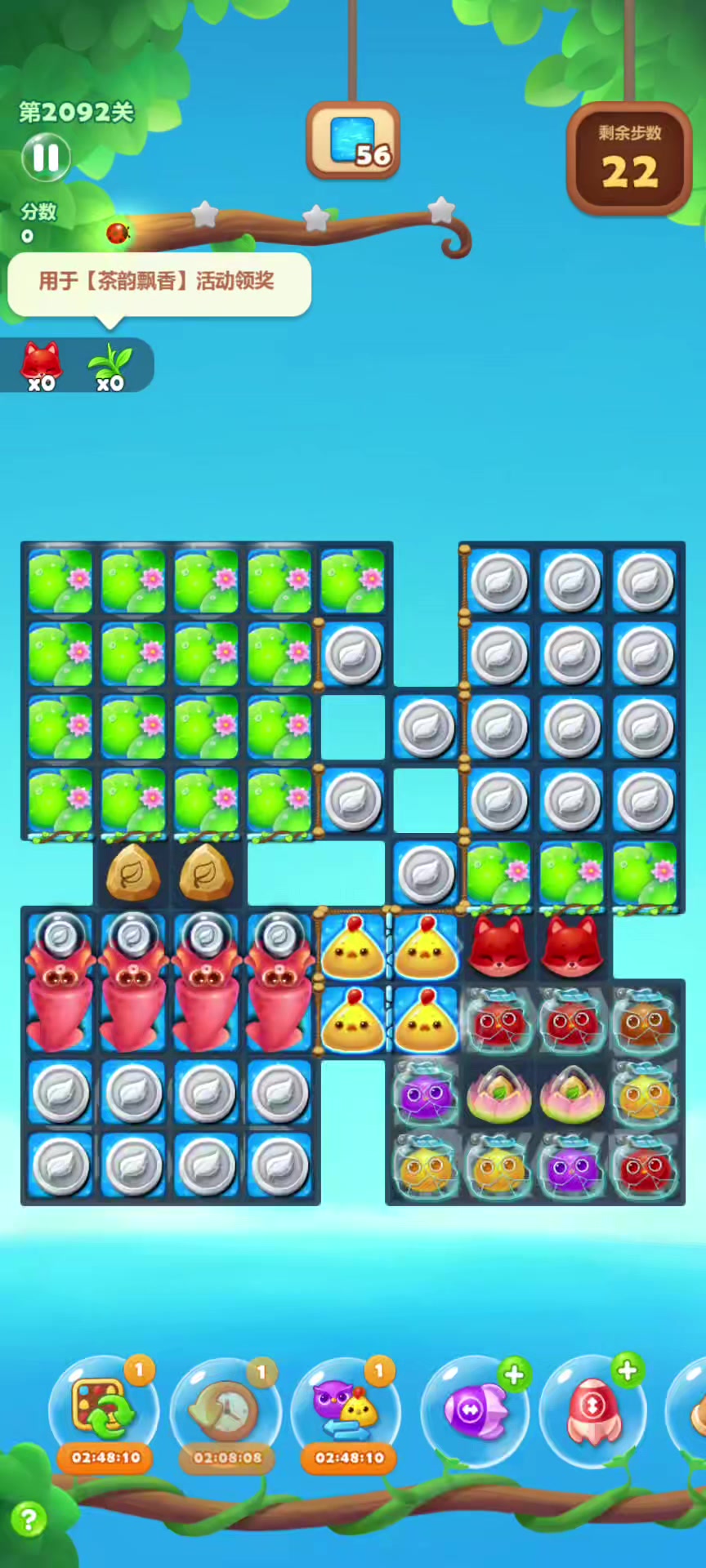Tap the green tea leaf event counter
The height and width of the screenshot is (1568, 706).
[x=109, y=365]
